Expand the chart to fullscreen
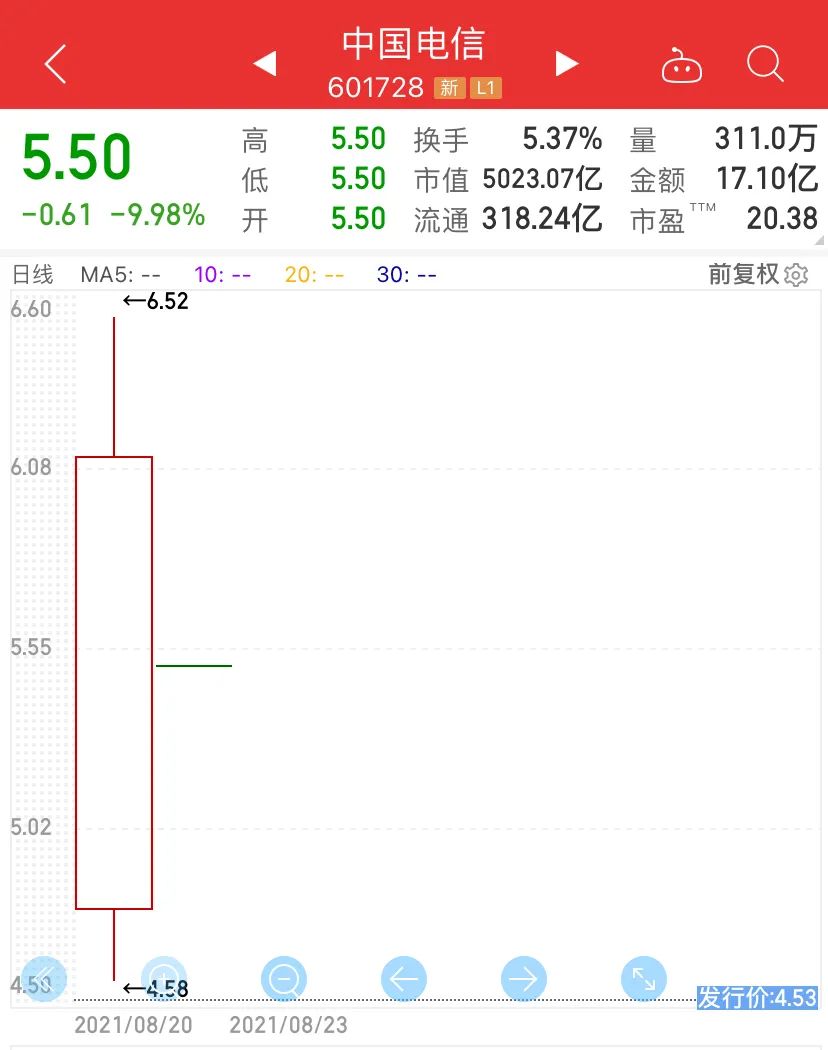Screen dimensions: 828x1050 [x=644, y=979]
